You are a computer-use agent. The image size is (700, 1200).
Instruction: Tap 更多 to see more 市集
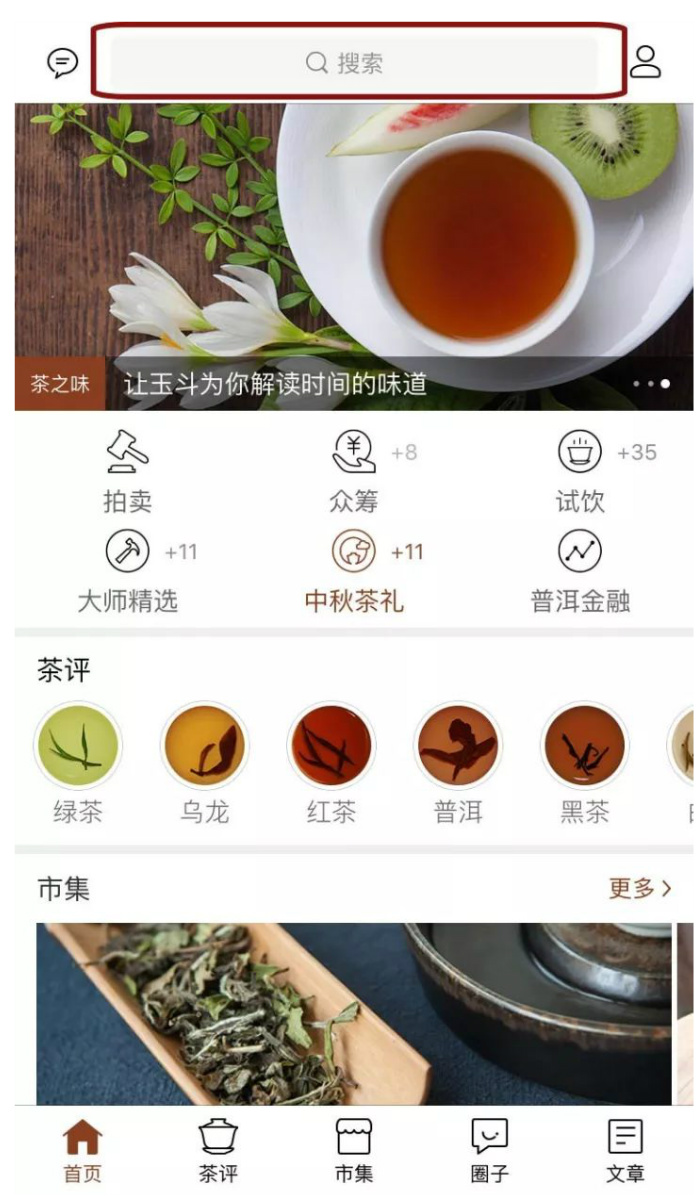pos(640,888)
